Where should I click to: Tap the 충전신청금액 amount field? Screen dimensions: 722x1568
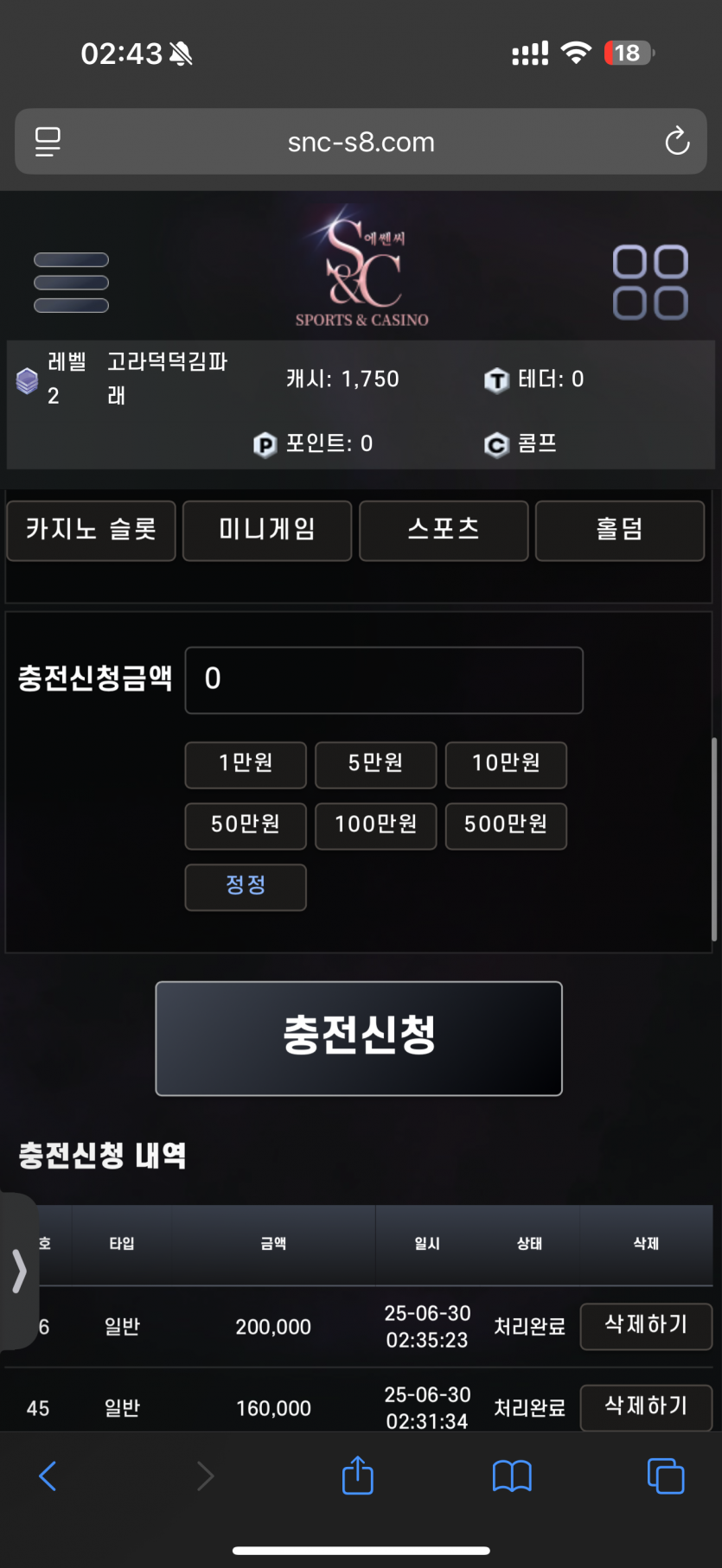[x=384, y=680]
